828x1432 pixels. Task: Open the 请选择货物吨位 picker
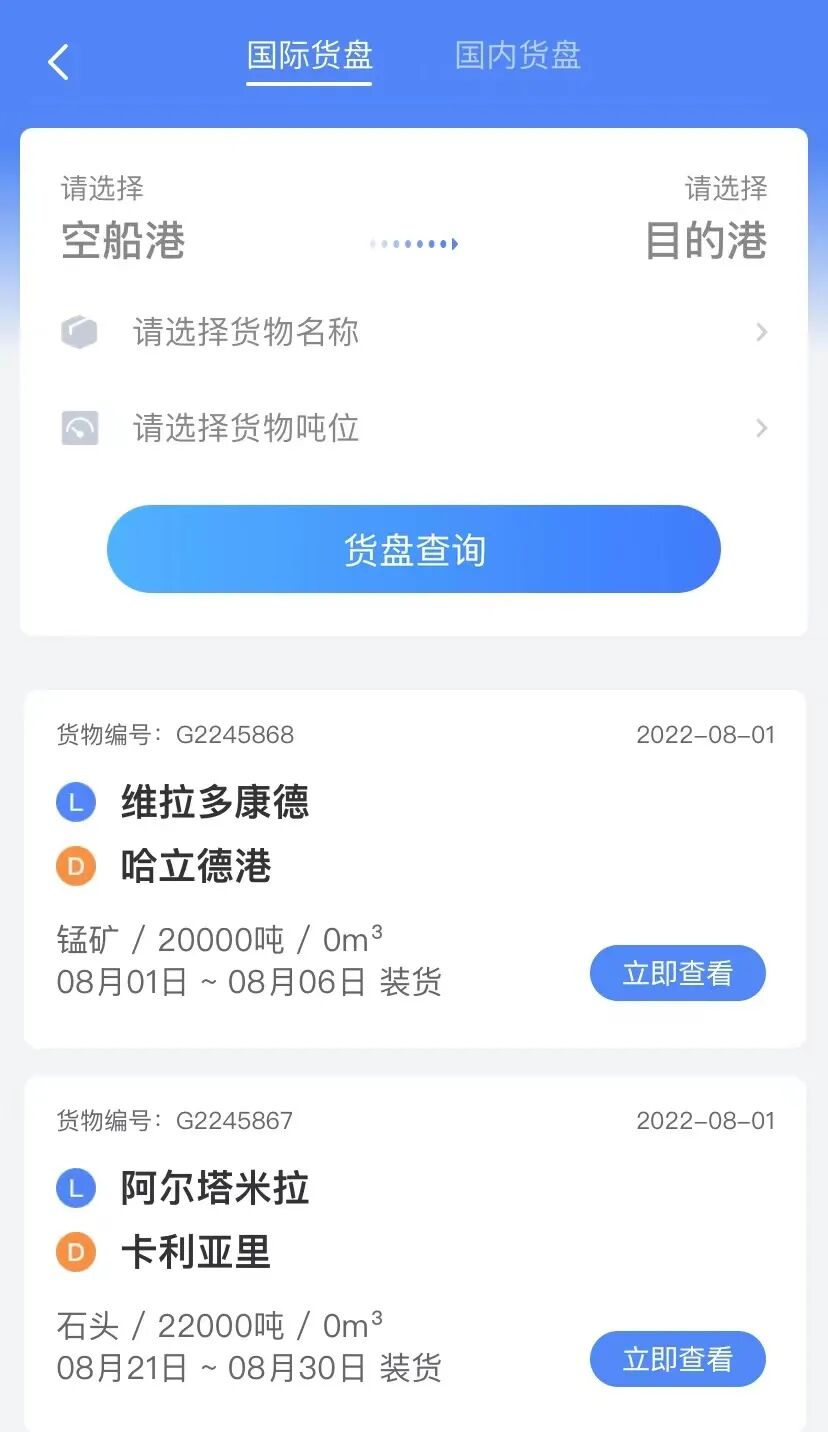click(x=414, y=429)
